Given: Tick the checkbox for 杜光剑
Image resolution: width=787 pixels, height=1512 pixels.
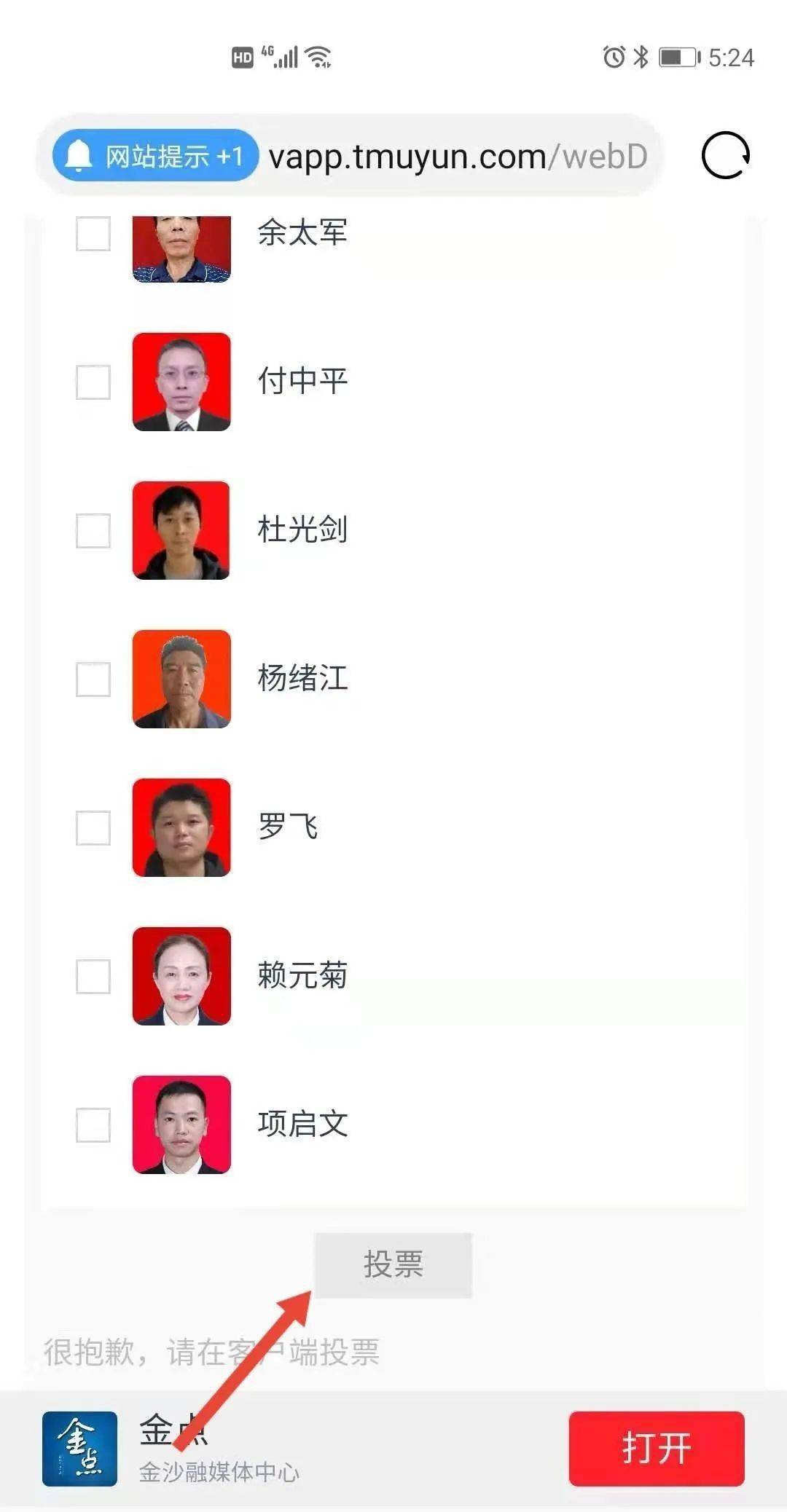Looking at the screenshot, I should tap(93, 531).
